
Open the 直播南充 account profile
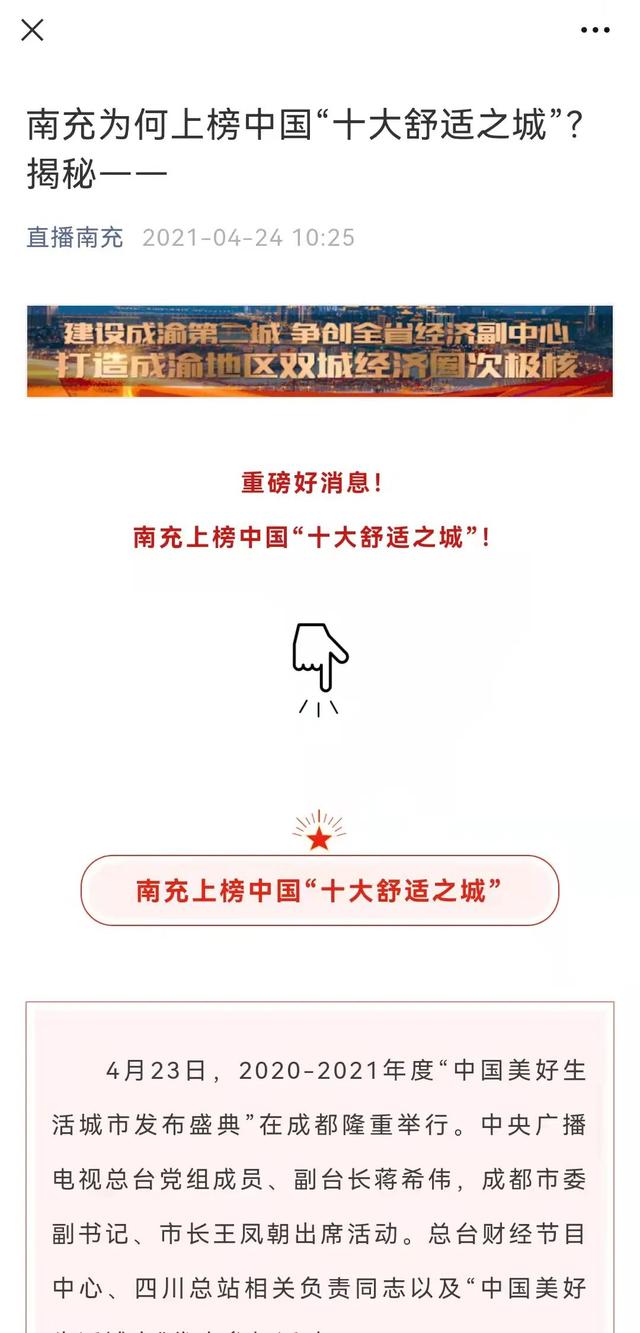(75, 237)
